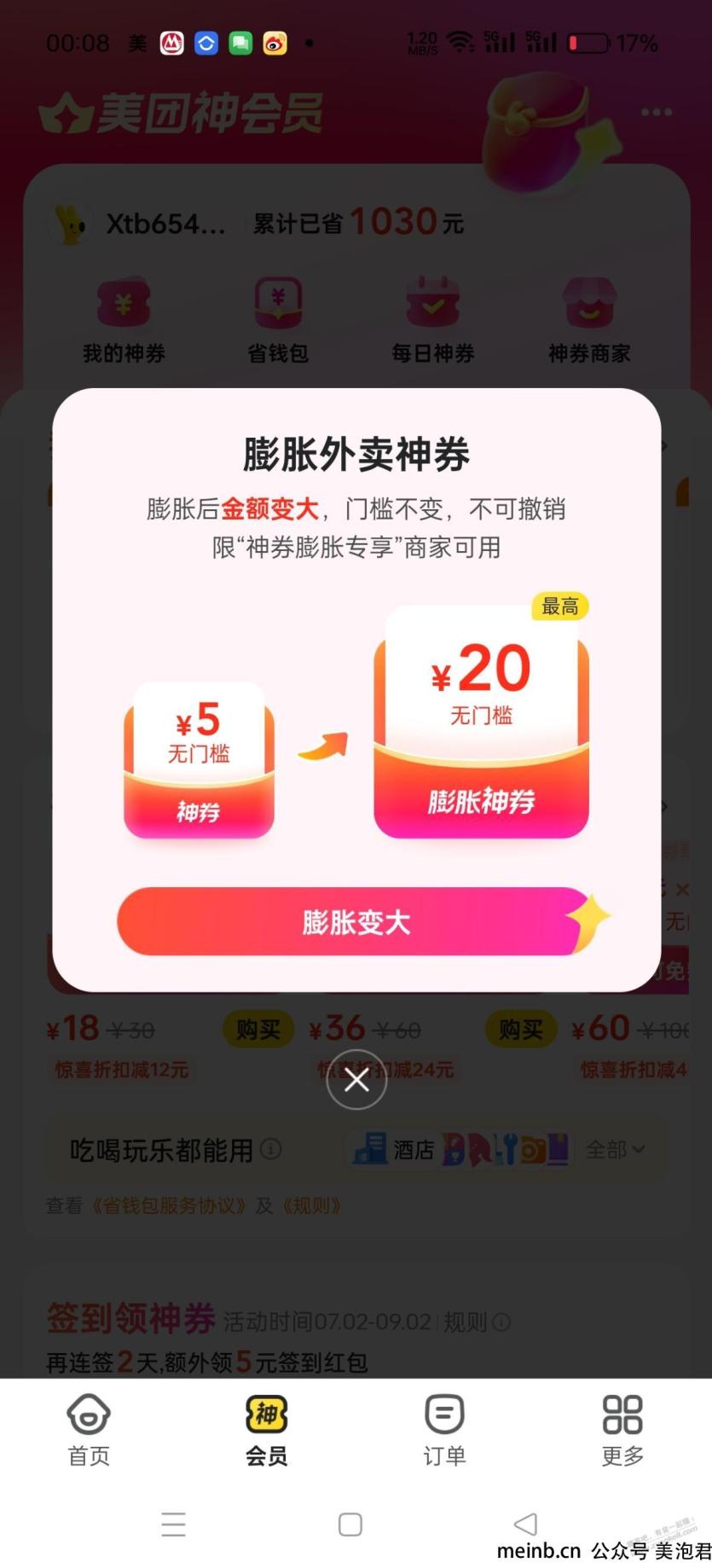Close the 膨胀外卖神券 popup
This screenshot has height=1568, width=712.
click(356, 1080)
